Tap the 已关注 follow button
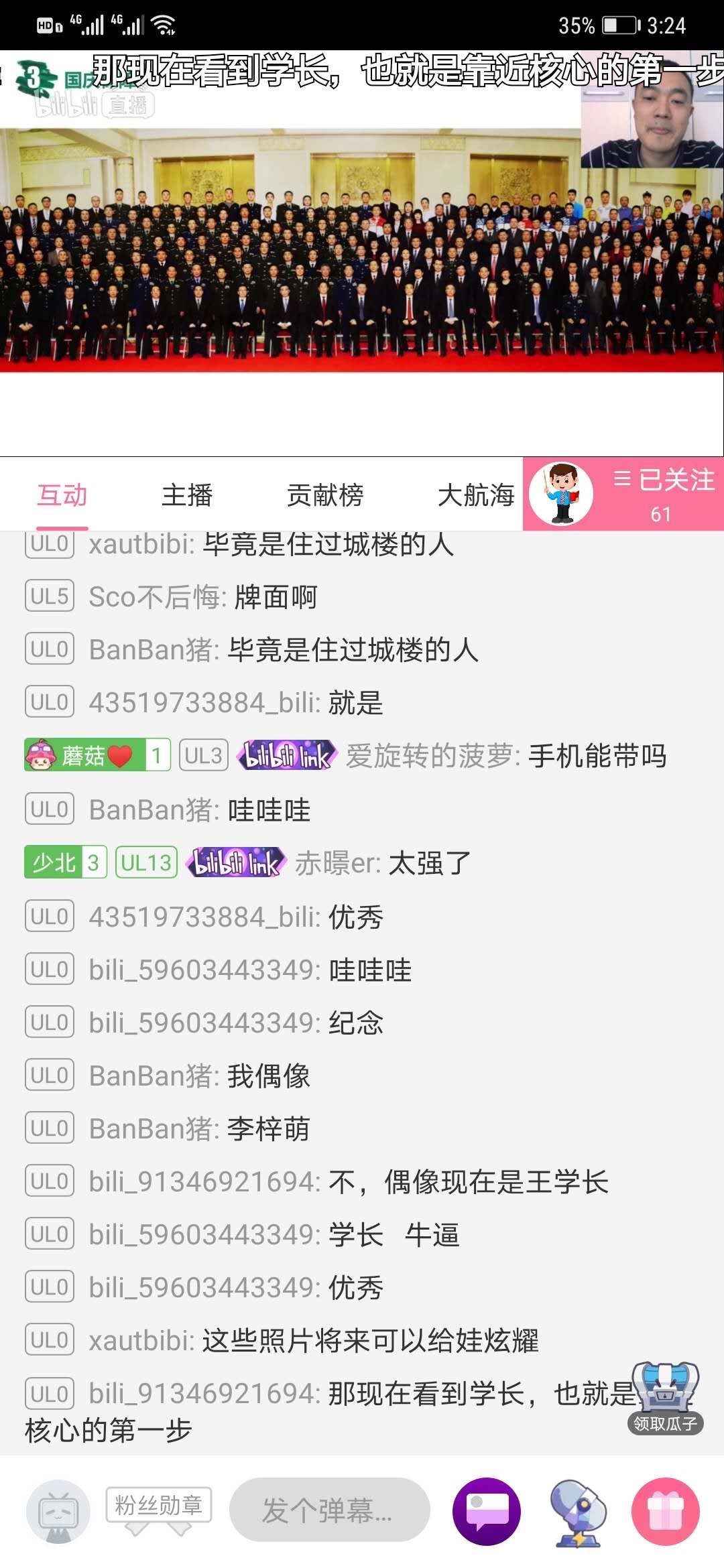Image resolution: width=724 pixels, height=1568 pixels. (x=662, y=493)
